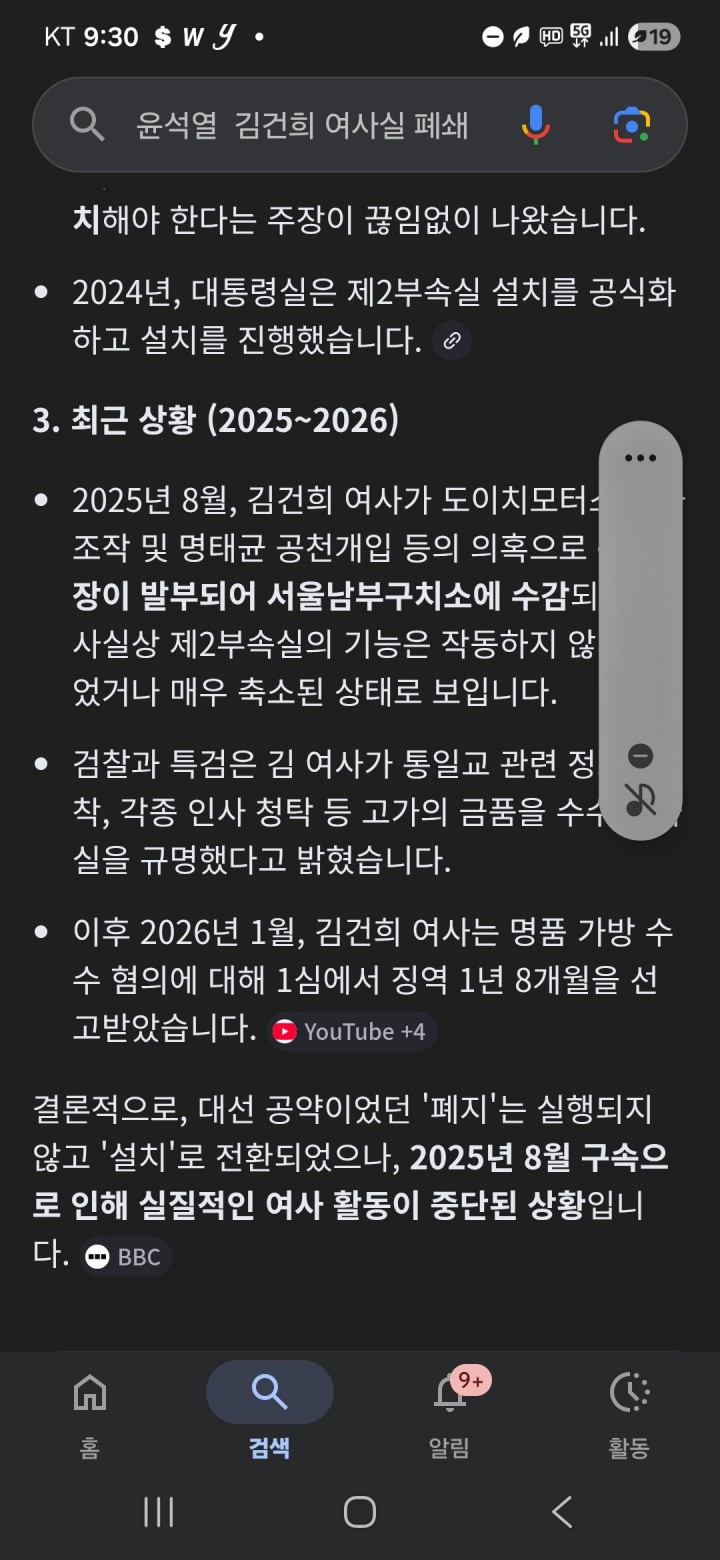The height and width of the screenshot is (1560, 720).
Task: Open the floating panel's three-dot menu
Action: pos(640,458)
